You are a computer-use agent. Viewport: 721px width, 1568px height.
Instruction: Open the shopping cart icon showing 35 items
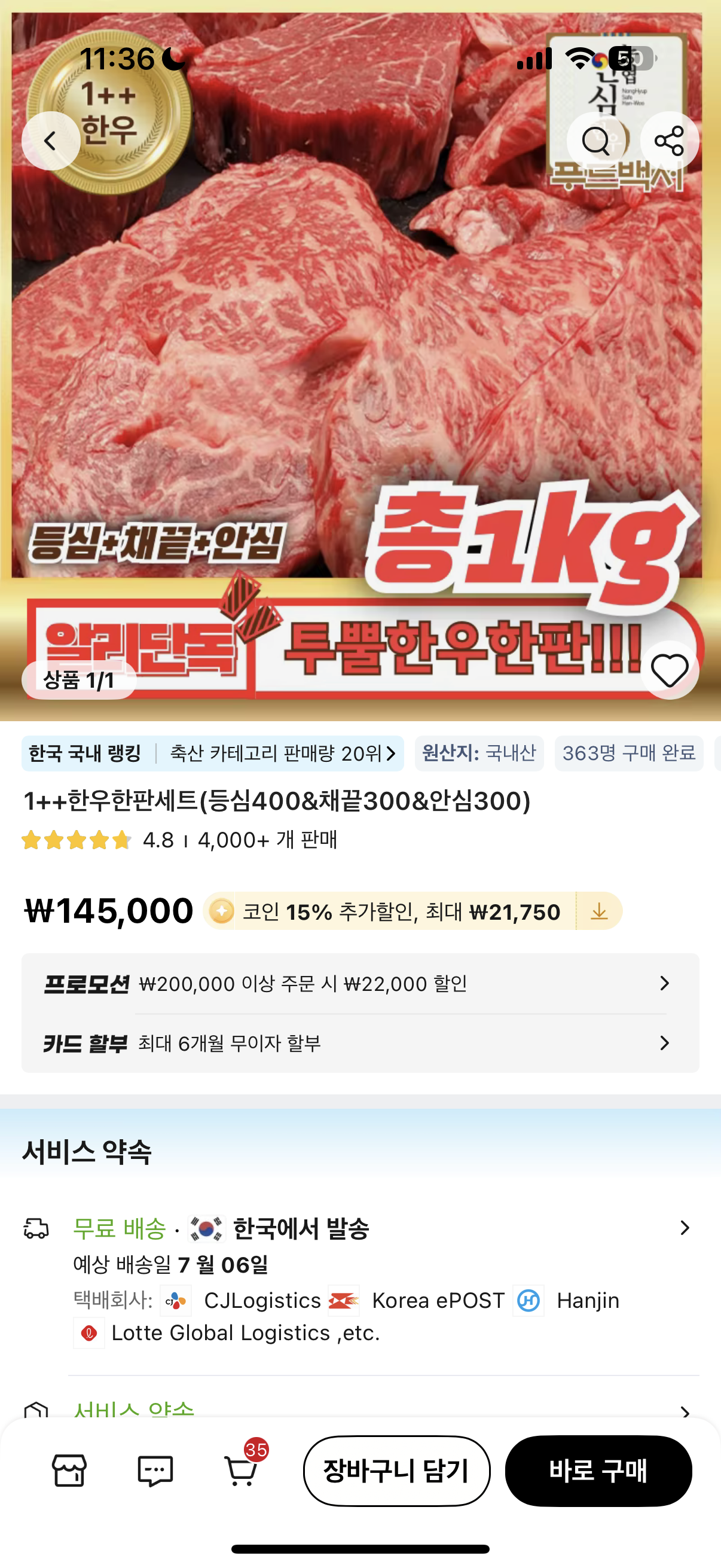(242, 1474)
